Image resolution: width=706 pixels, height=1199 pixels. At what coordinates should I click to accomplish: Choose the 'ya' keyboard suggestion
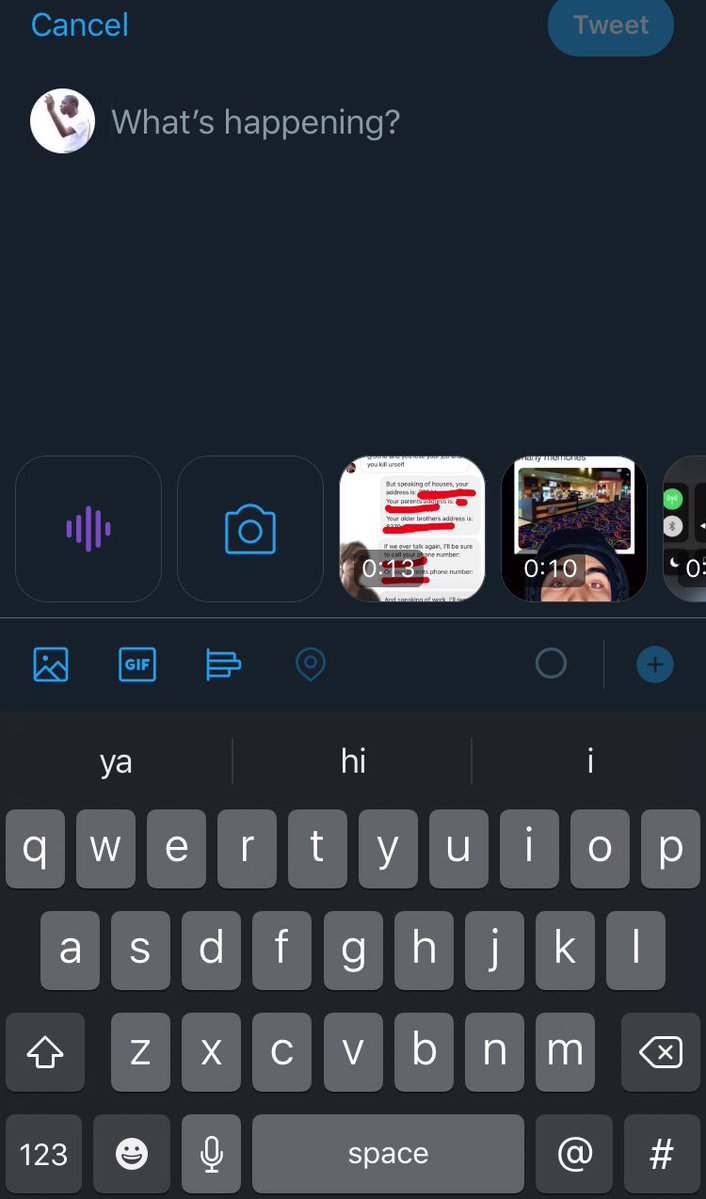[116, 762]
